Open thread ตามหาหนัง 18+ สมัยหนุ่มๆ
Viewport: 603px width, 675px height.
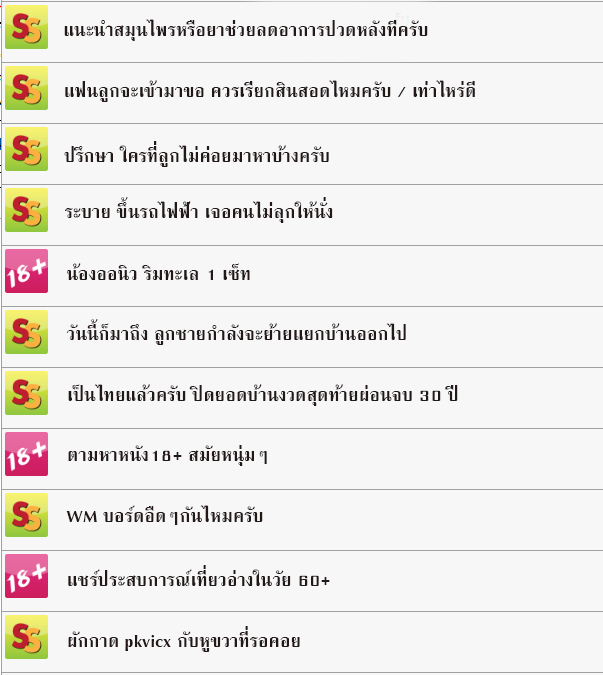click(168, 455)
